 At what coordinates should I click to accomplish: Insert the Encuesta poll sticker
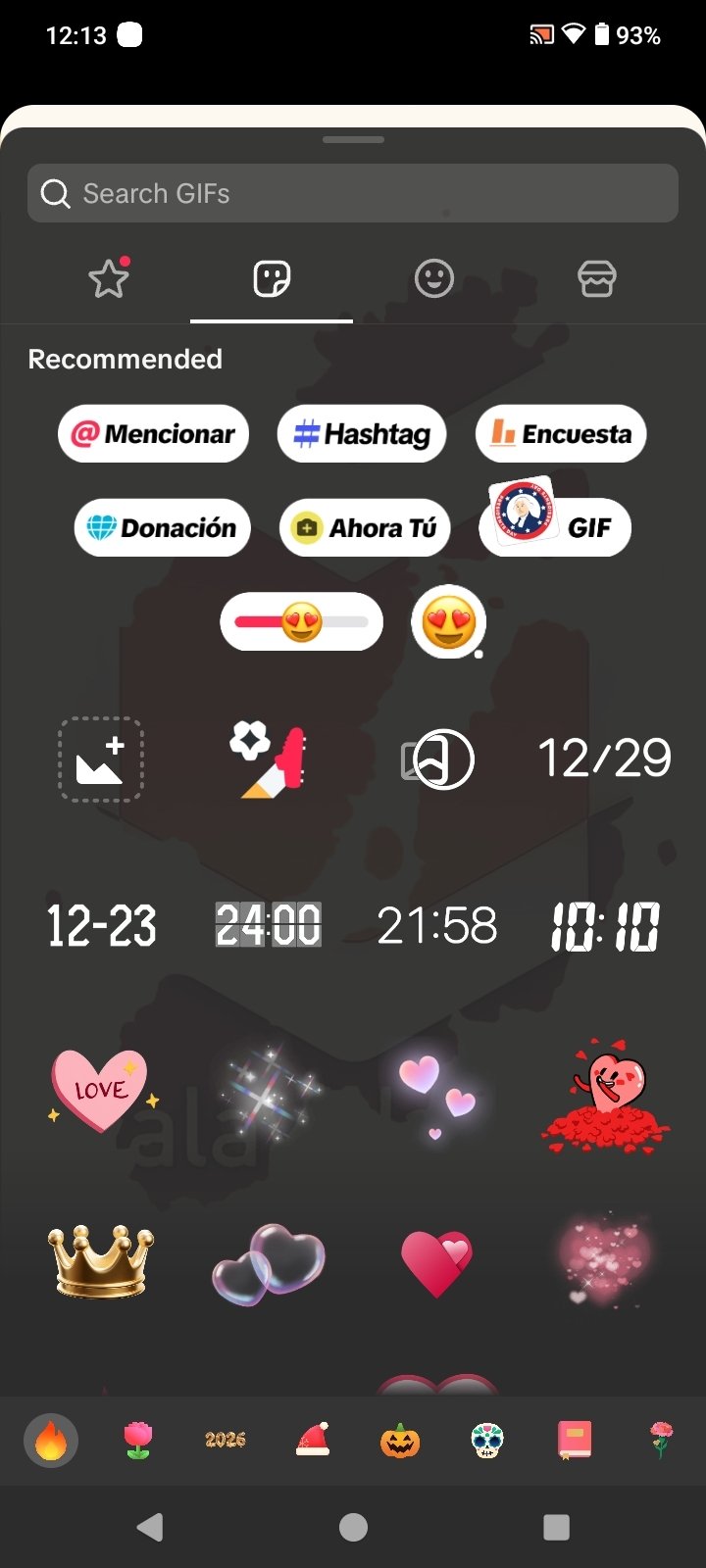pos(561,433)
